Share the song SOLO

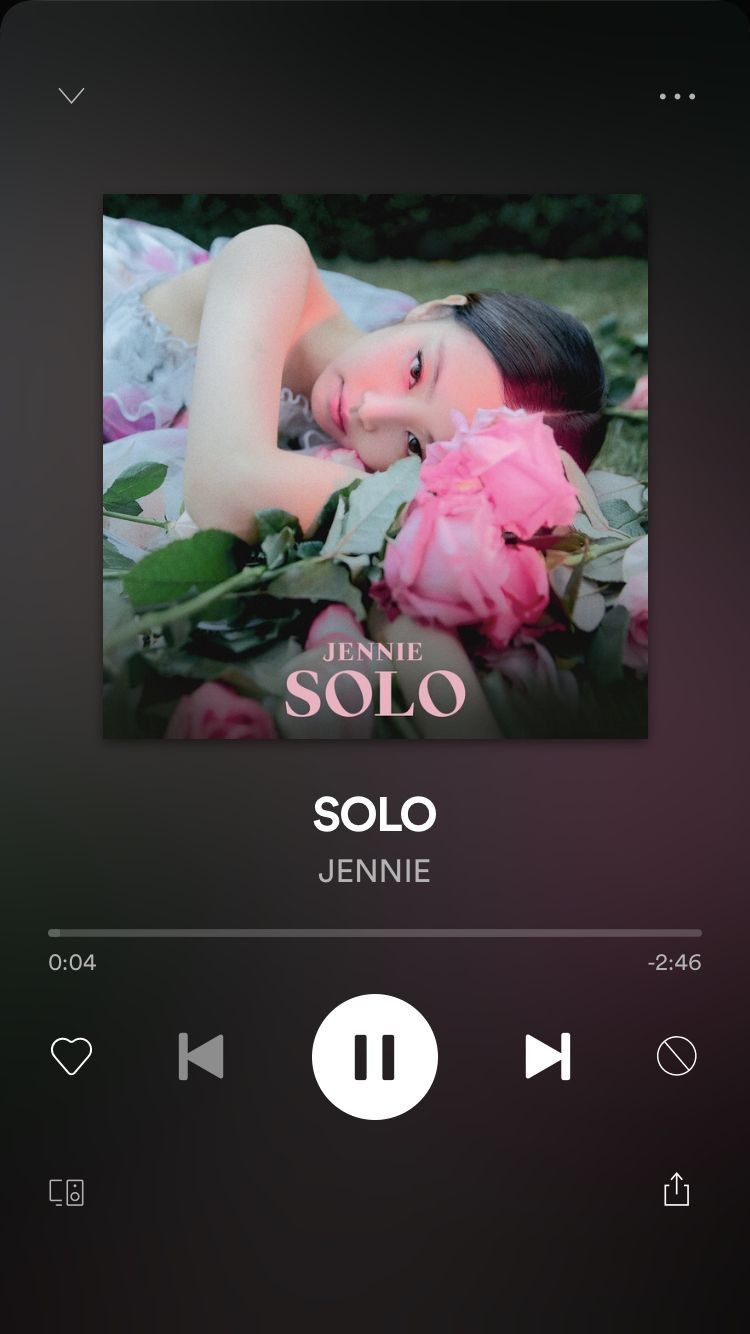point(677,1190)
